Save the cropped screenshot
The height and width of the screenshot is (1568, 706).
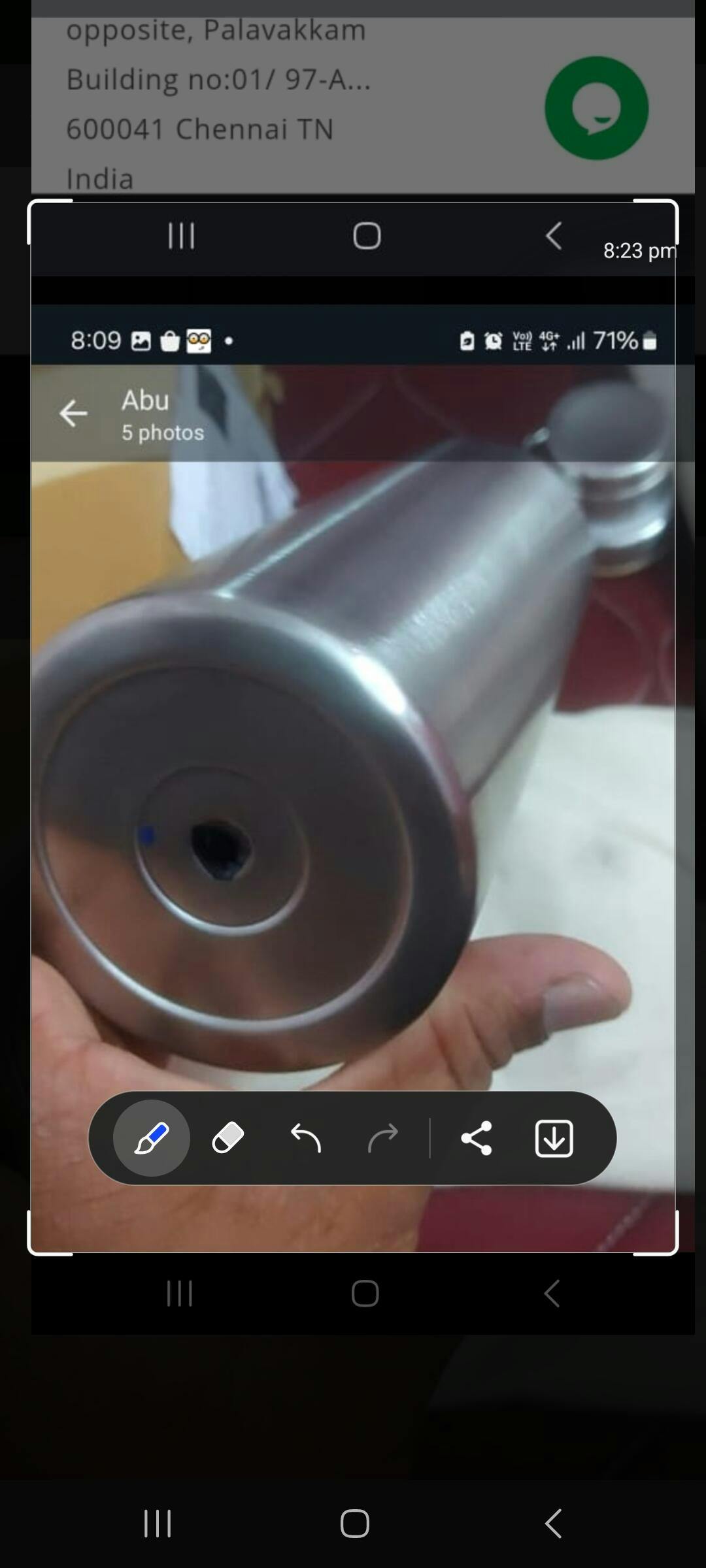click(554, 1138)
